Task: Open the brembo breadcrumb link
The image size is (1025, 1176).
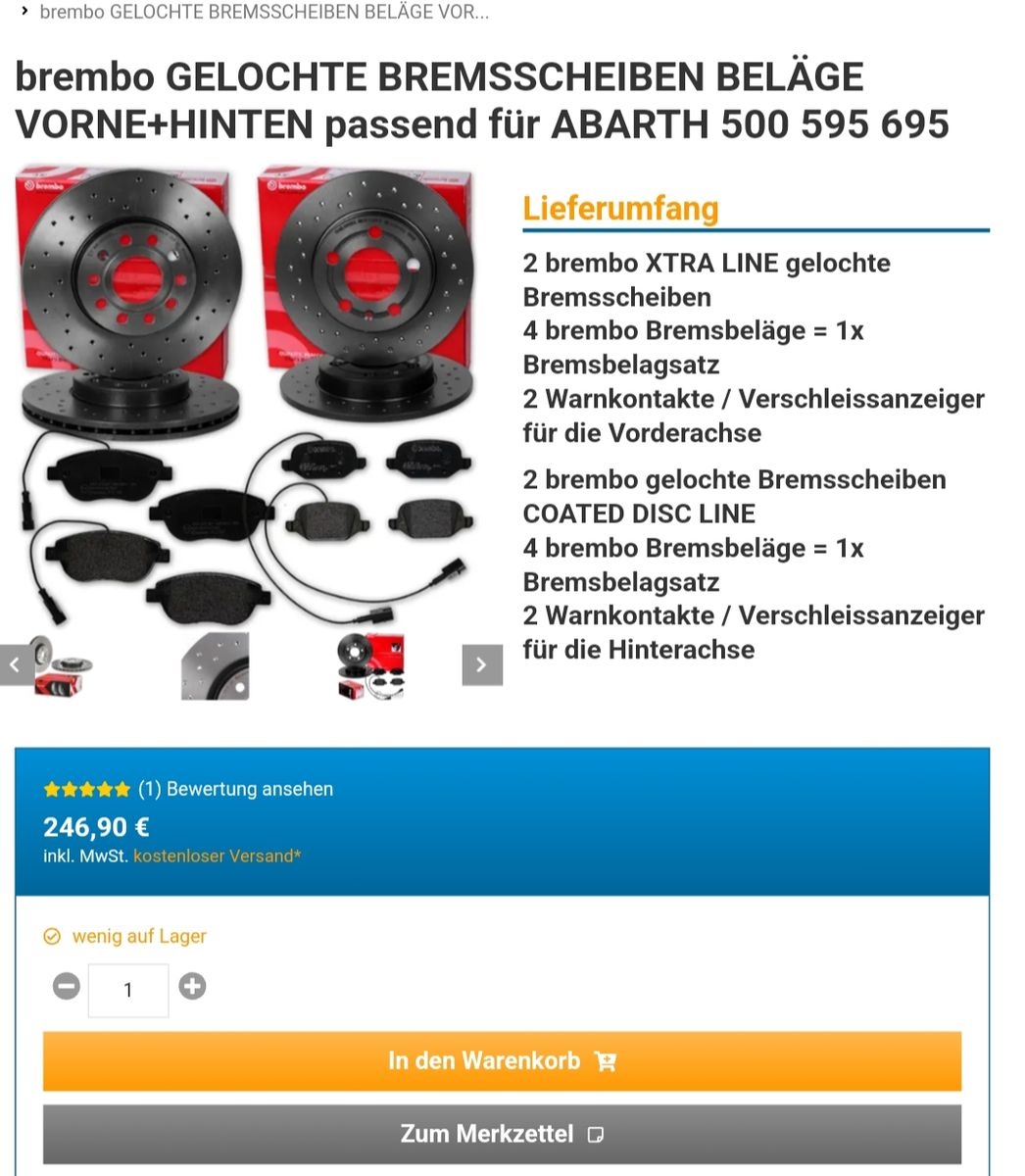Action: tap(263, 13)
